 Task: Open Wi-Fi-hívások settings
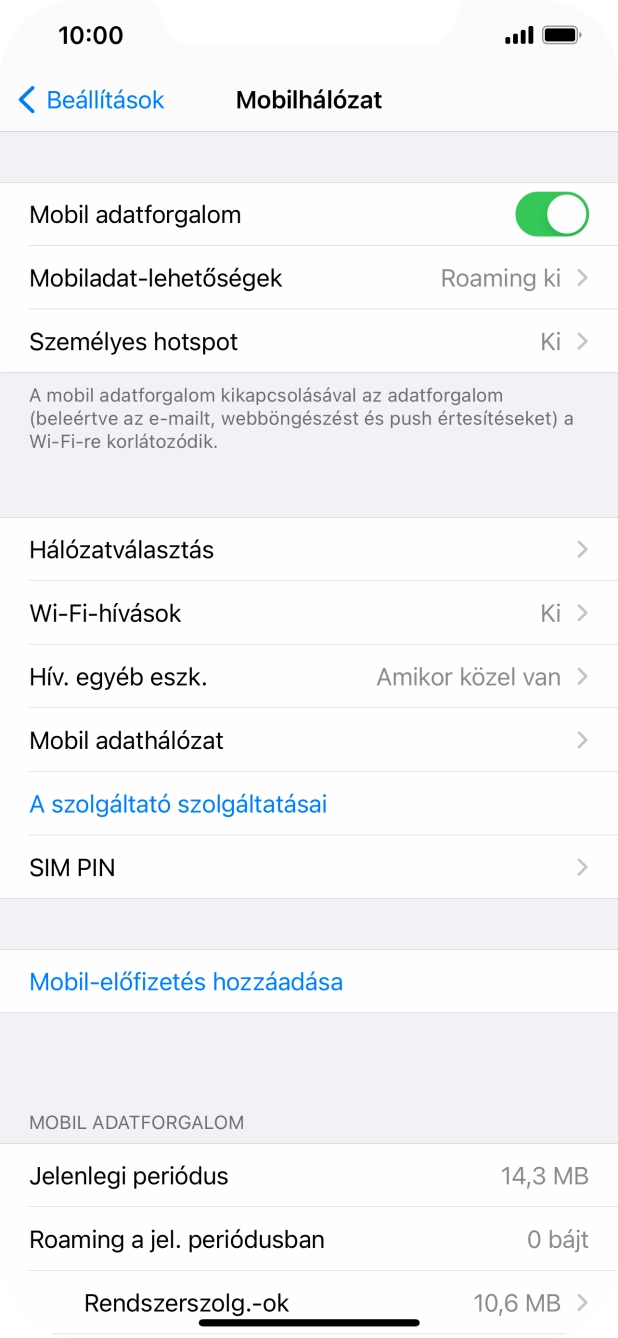tap(308, 613)
